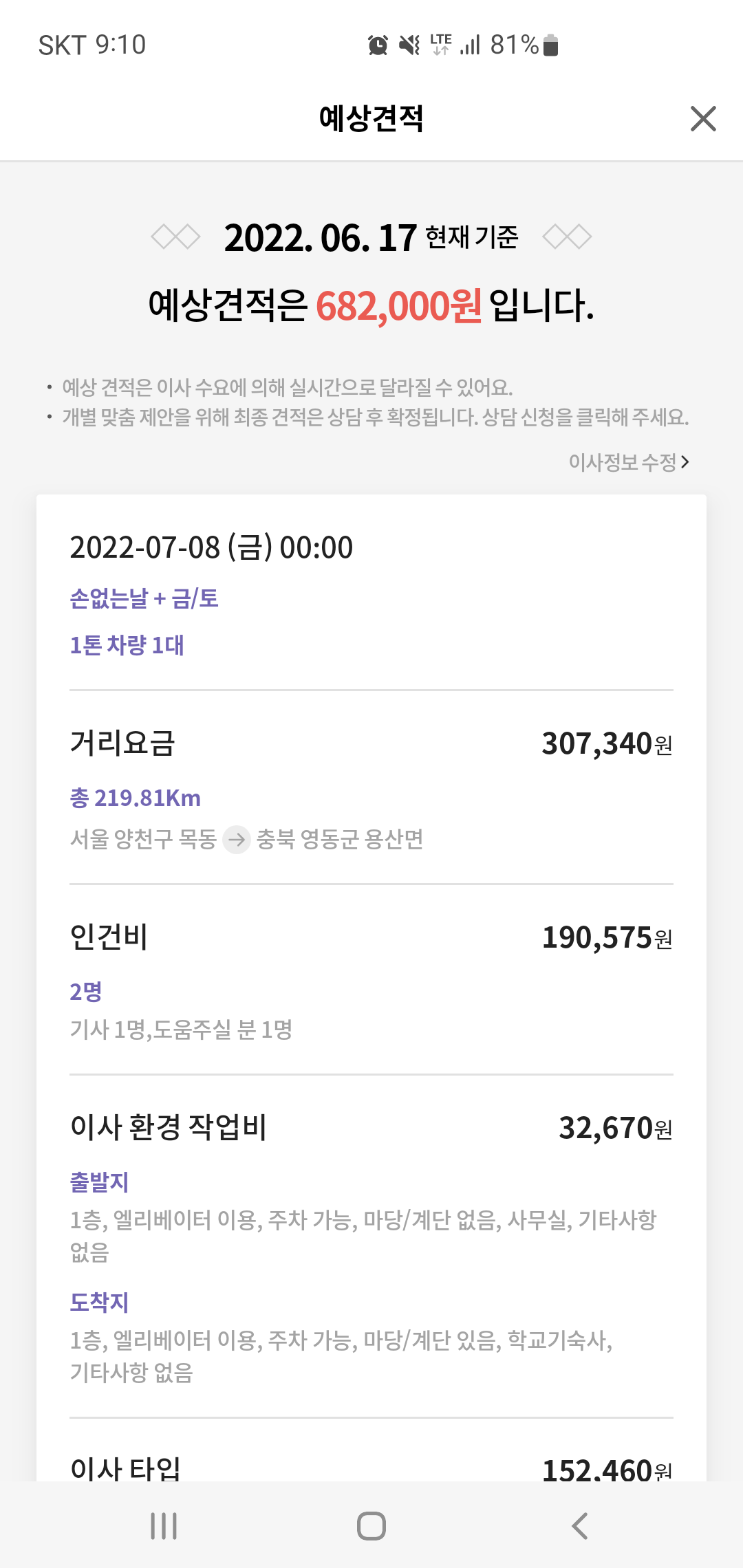Open 이사정보 수정 to edit moving info
Screen dimensions: 743x1568
629,462
